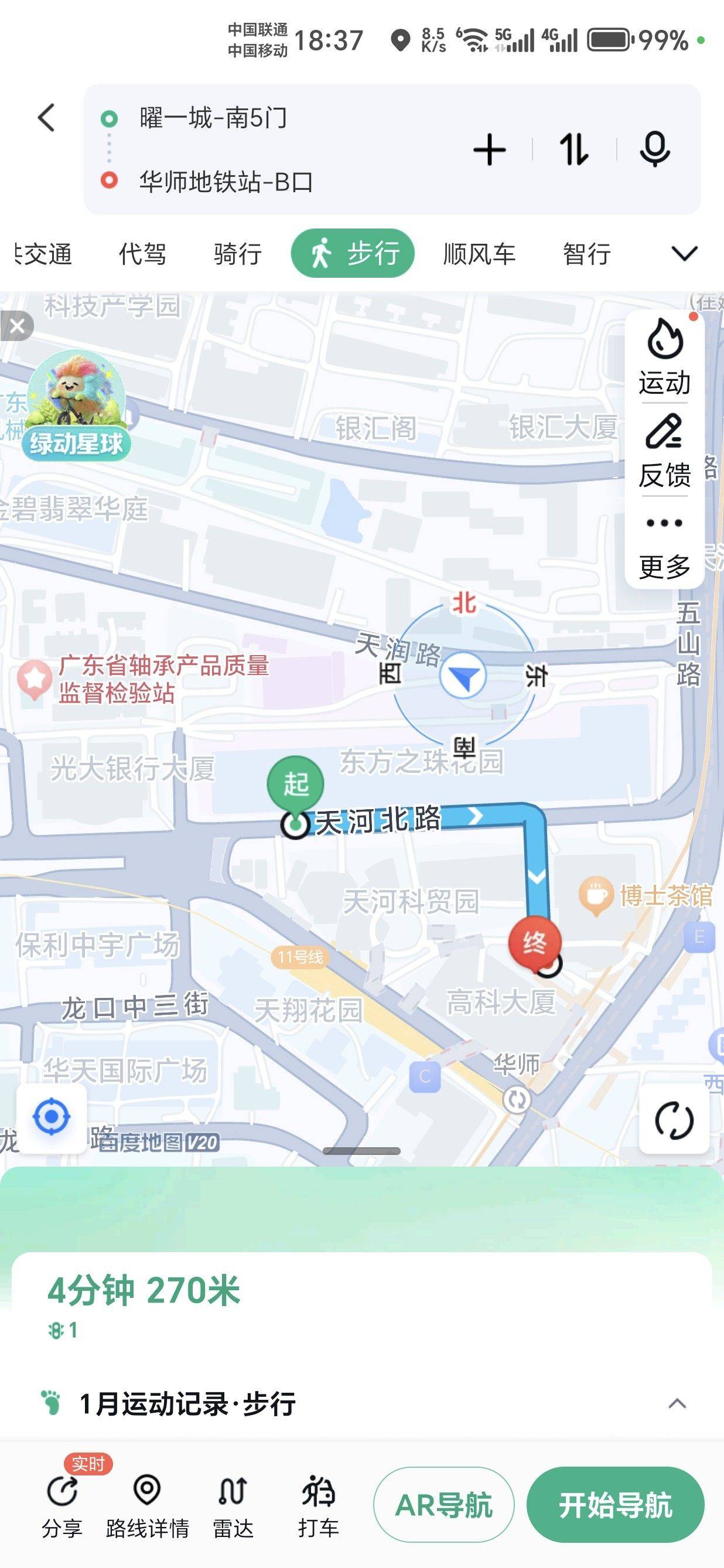
Task: Choose the 智行 tab
Action: (x=586, y=253)
